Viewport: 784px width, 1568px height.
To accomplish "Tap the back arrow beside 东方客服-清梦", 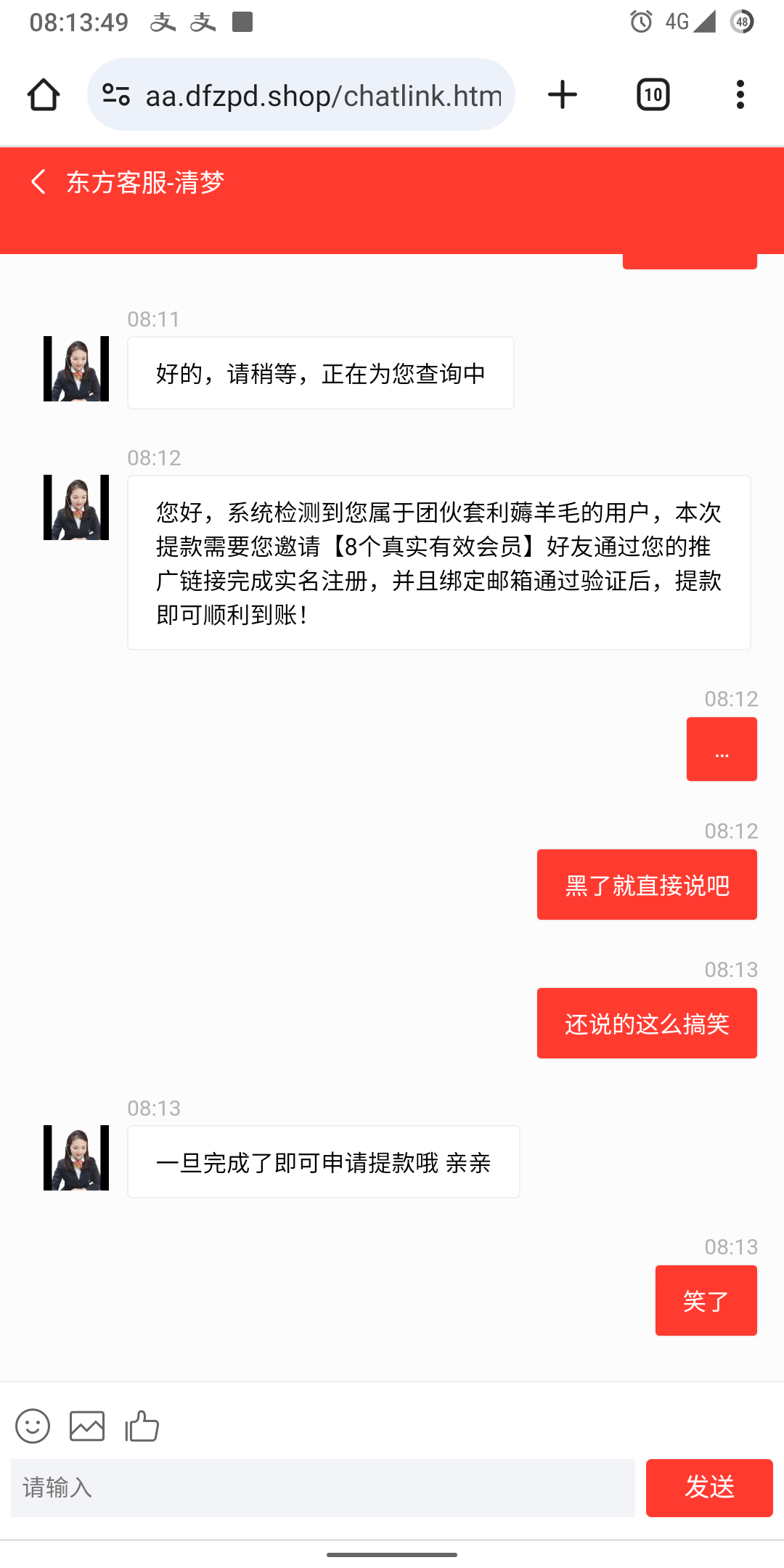I will [x=38, y=183].
